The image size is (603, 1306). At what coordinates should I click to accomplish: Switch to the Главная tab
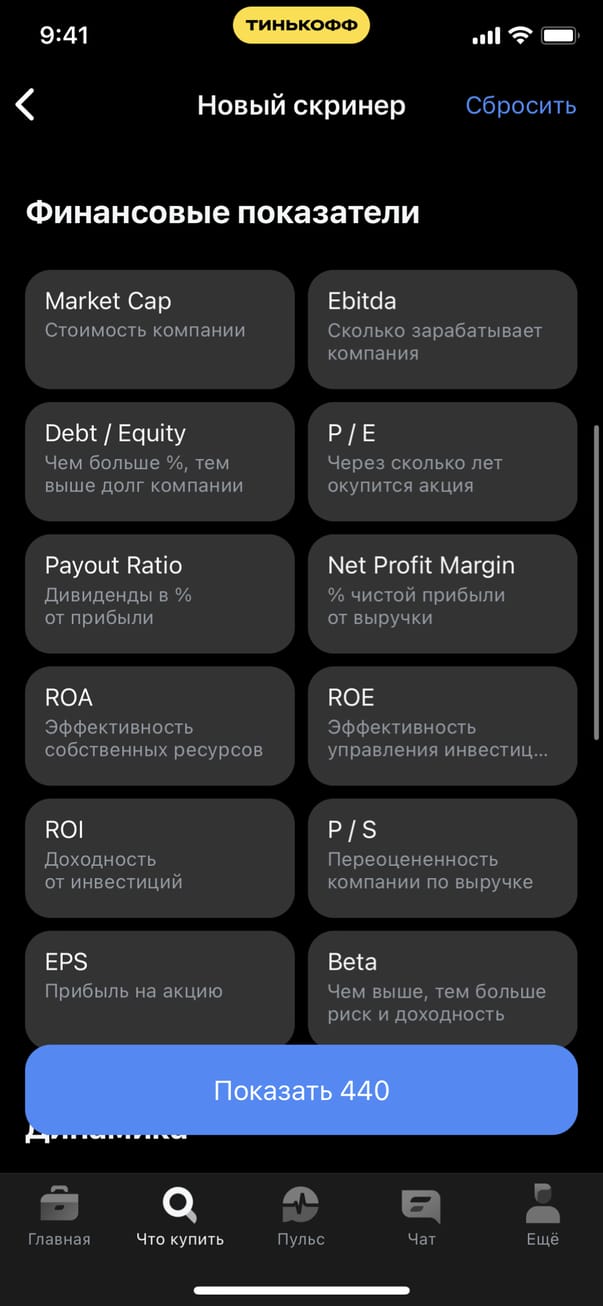[x=59, y=1216]
